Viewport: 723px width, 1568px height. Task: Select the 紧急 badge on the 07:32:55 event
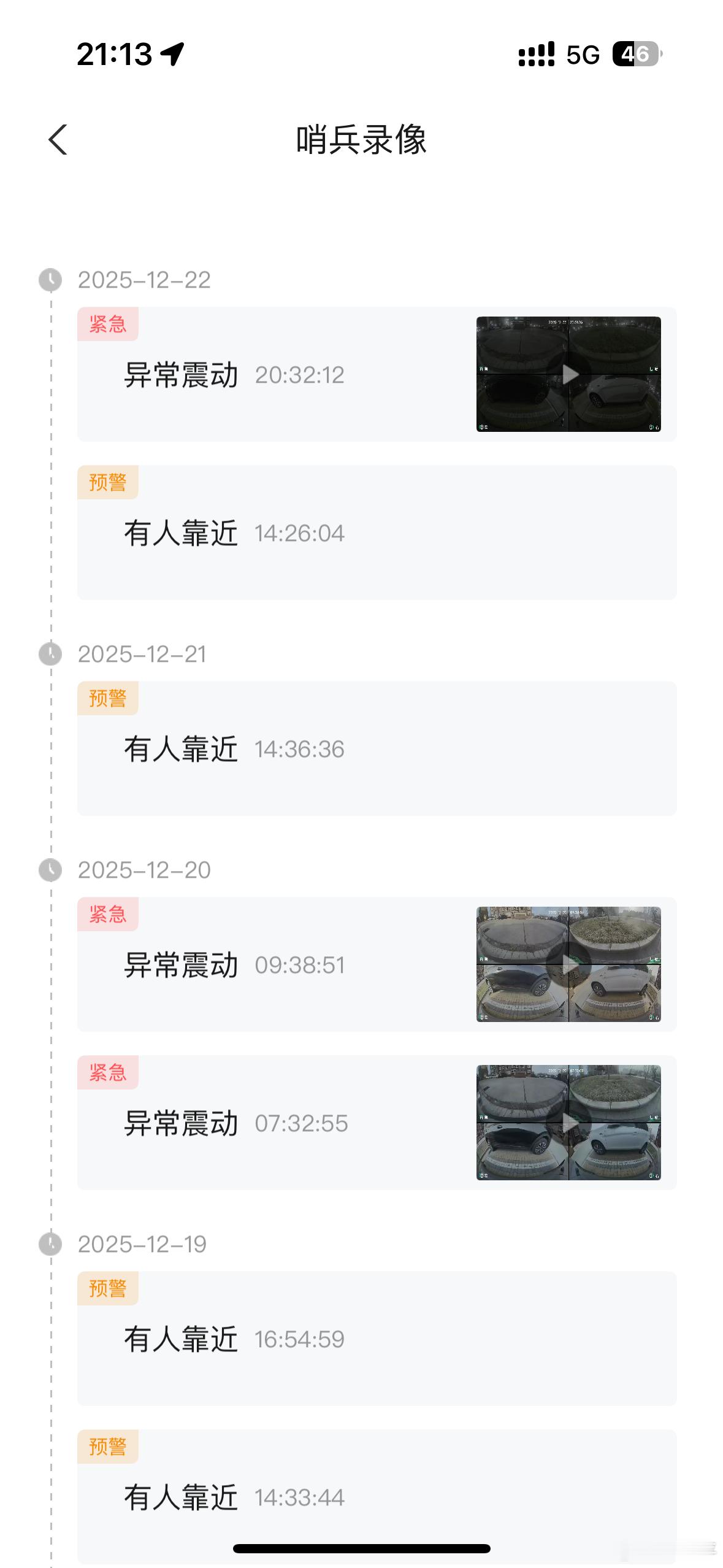coord(108,1072)
